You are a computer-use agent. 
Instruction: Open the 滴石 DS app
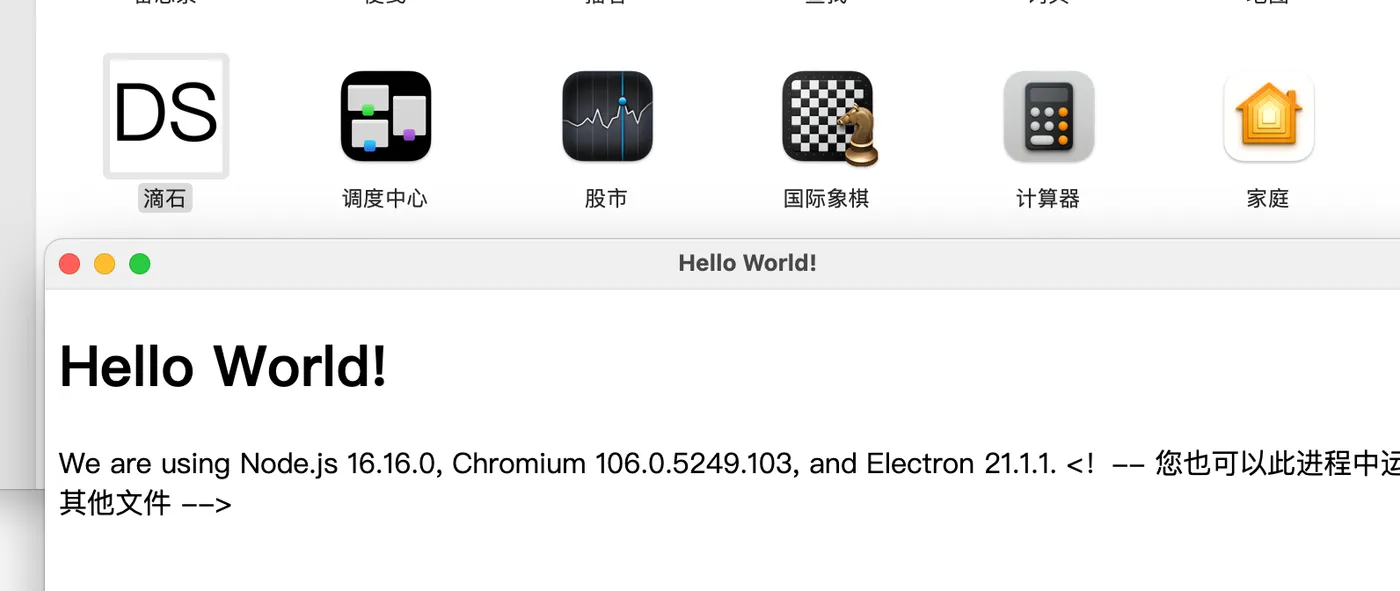pos(166,116)
